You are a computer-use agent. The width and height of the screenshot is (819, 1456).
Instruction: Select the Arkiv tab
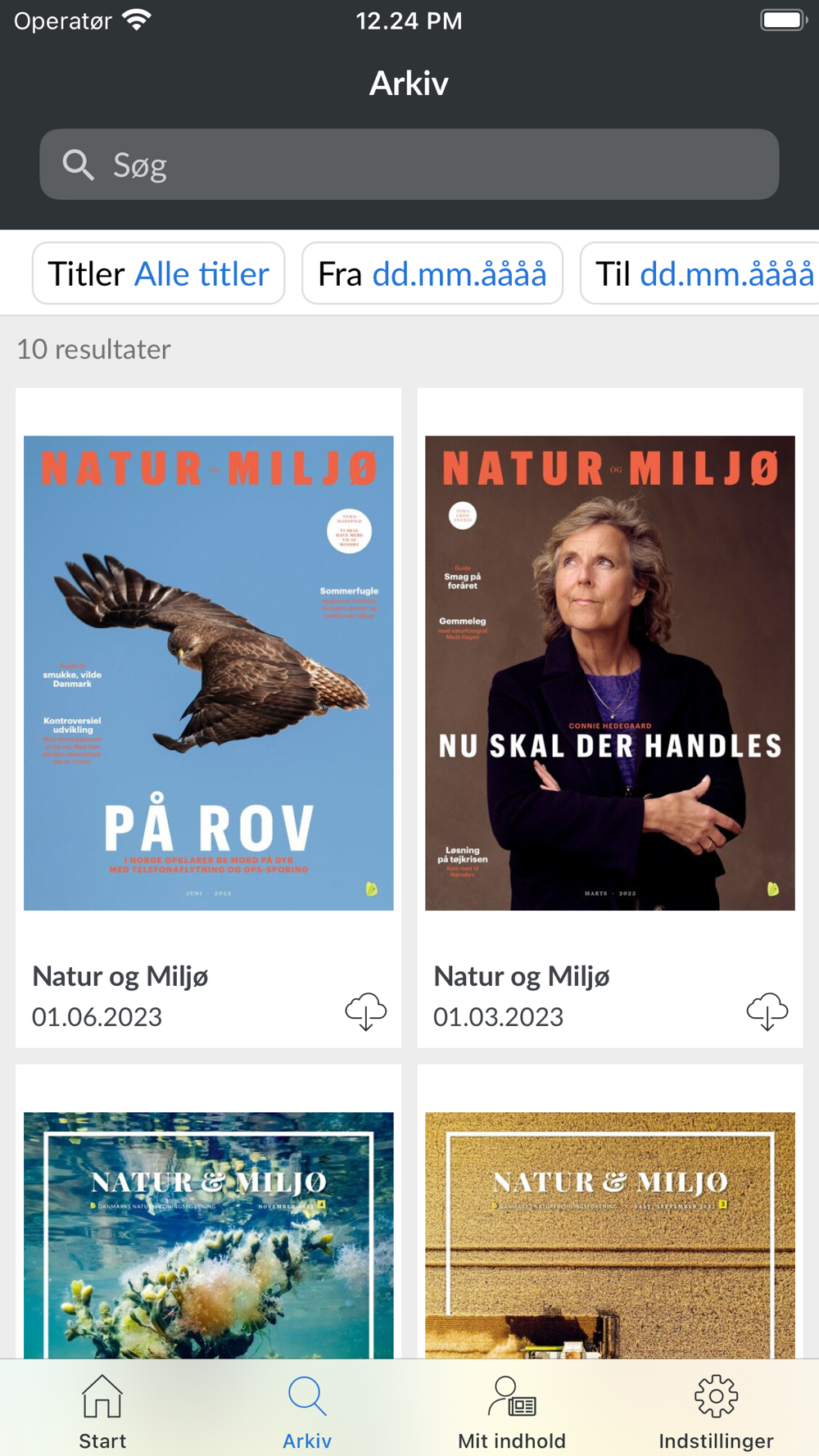click(x=307, y=1412)
